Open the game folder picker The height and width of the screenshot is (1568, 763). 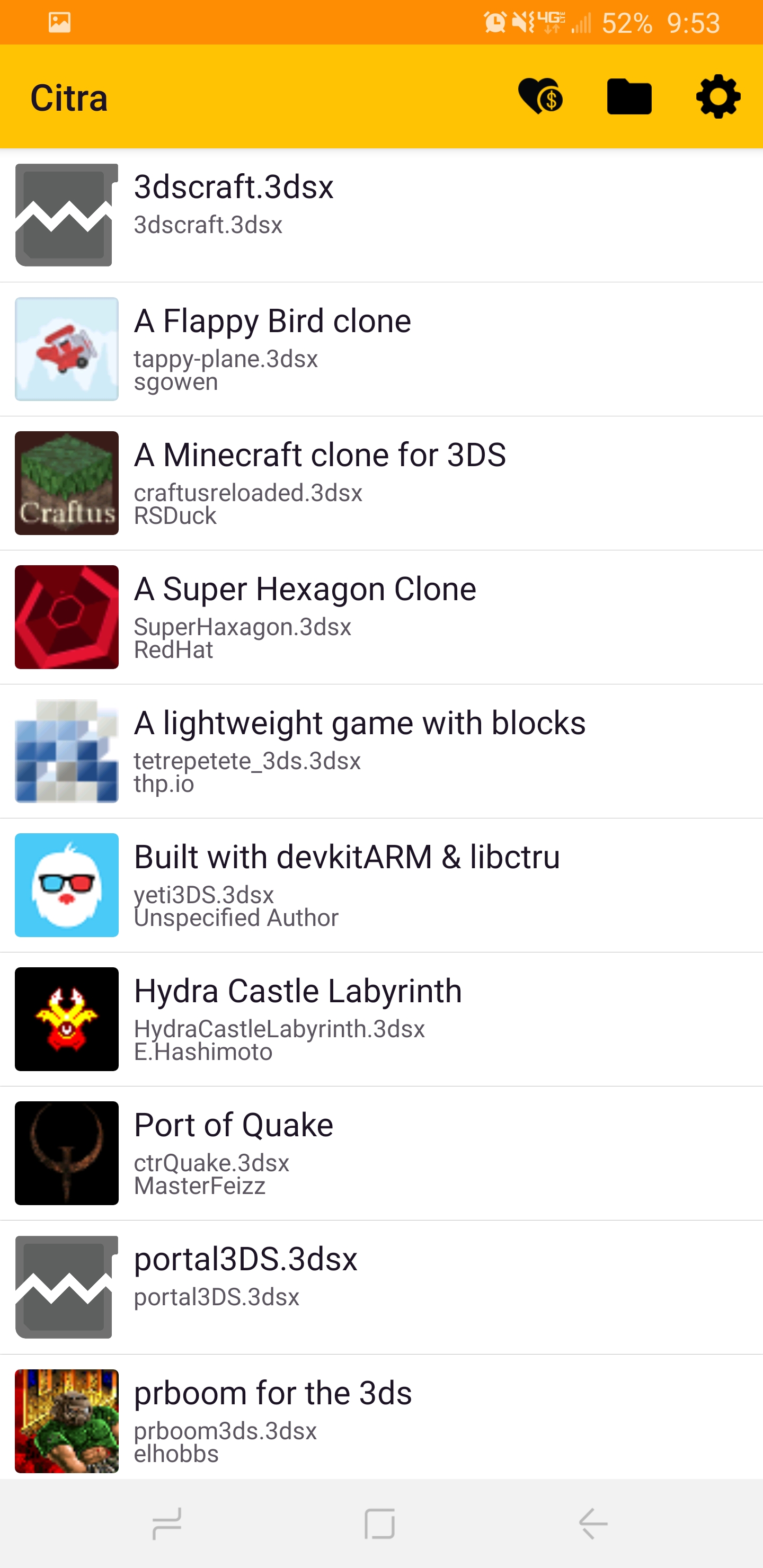pos(629,97)
